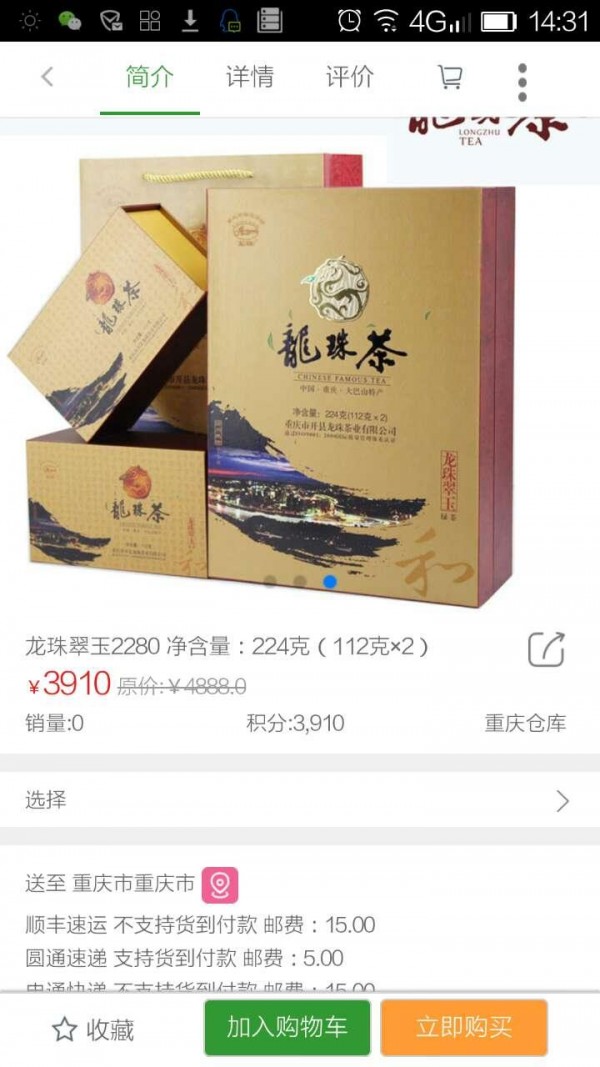Select the 简介 tab
The image size is (600, 1067).
click(150, 77)
